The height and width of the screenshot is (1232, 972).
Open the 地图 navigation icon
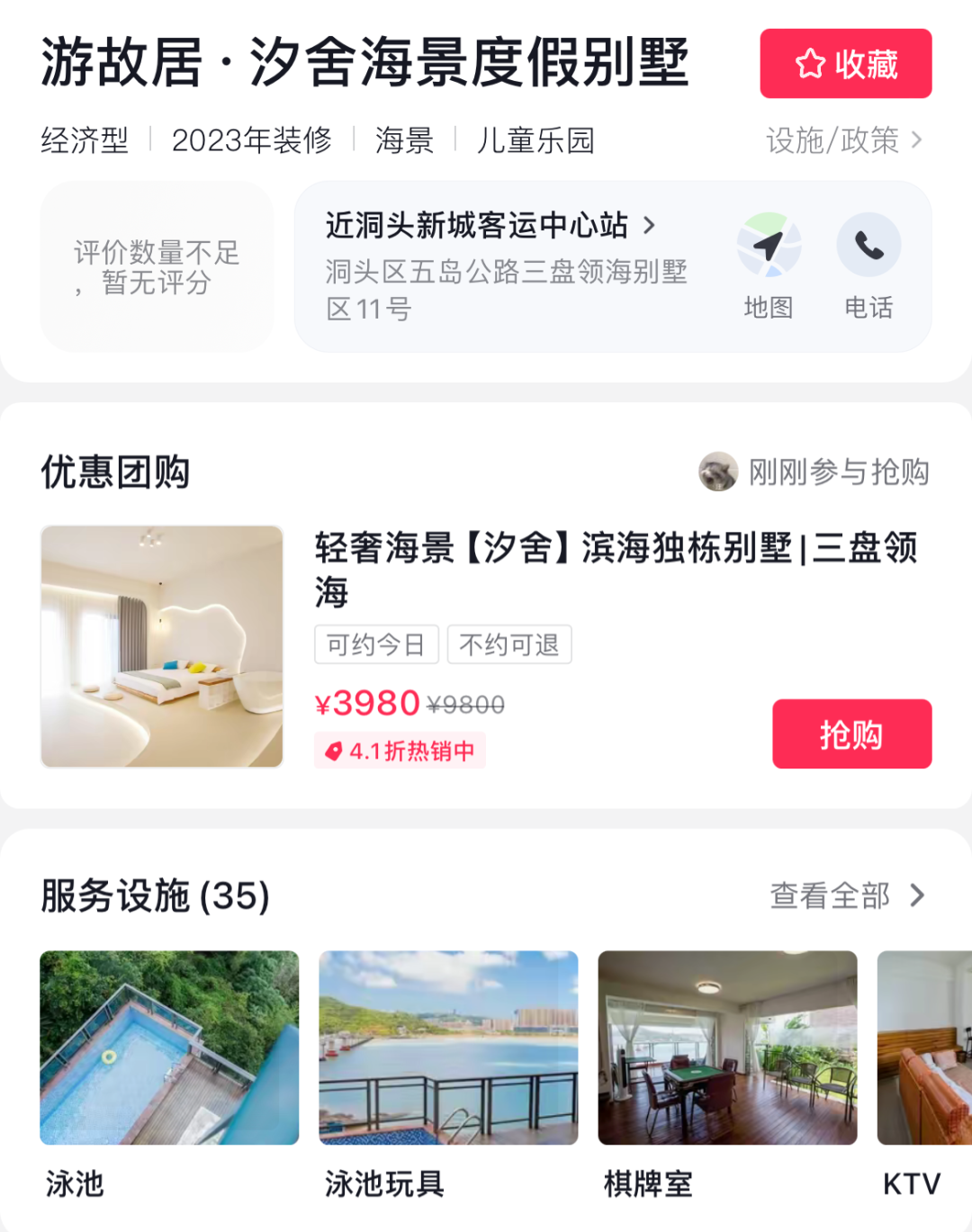[x=768, y=246]
